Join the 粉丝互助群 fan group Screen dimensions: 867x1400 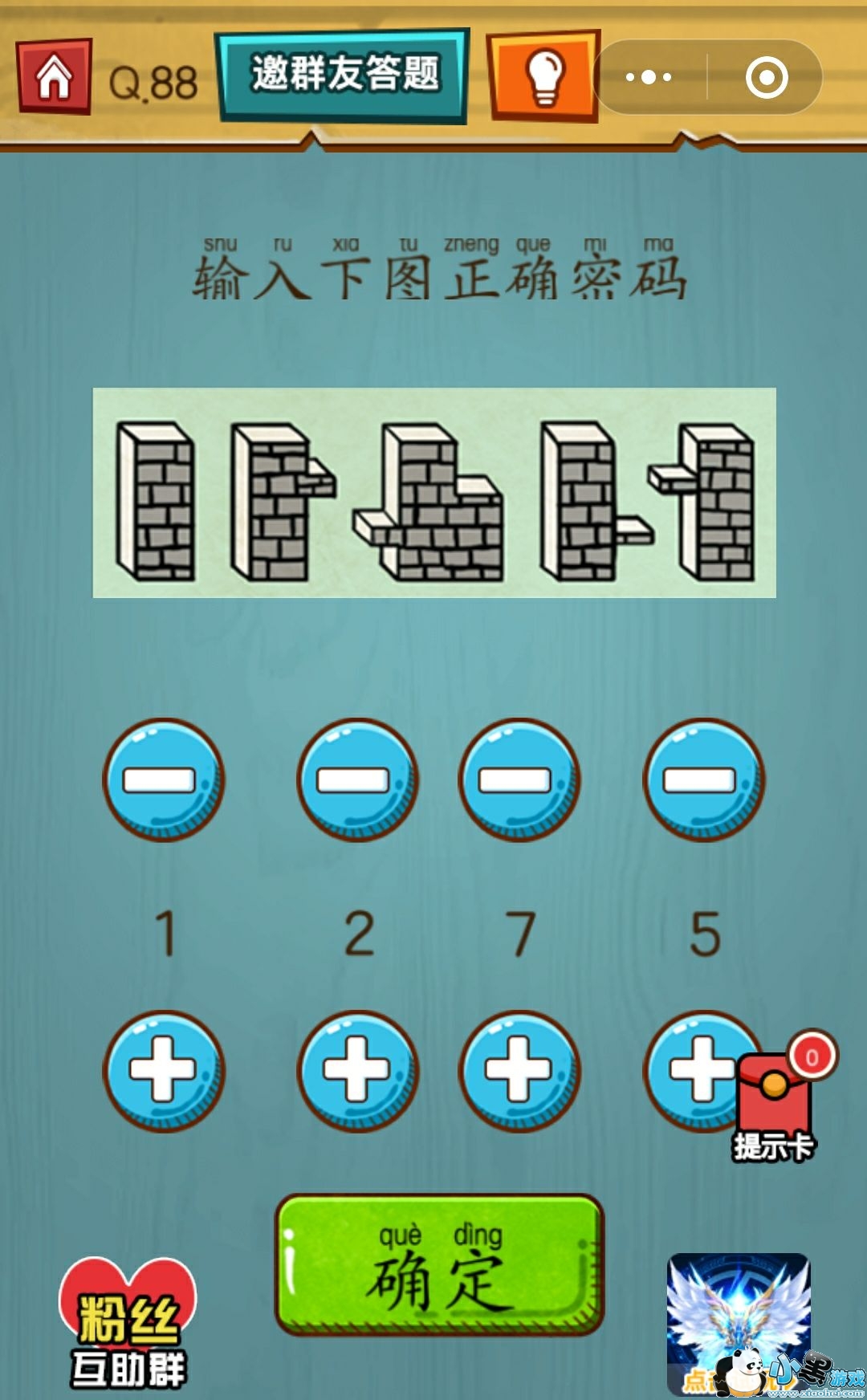click(x=128, y=1325)
